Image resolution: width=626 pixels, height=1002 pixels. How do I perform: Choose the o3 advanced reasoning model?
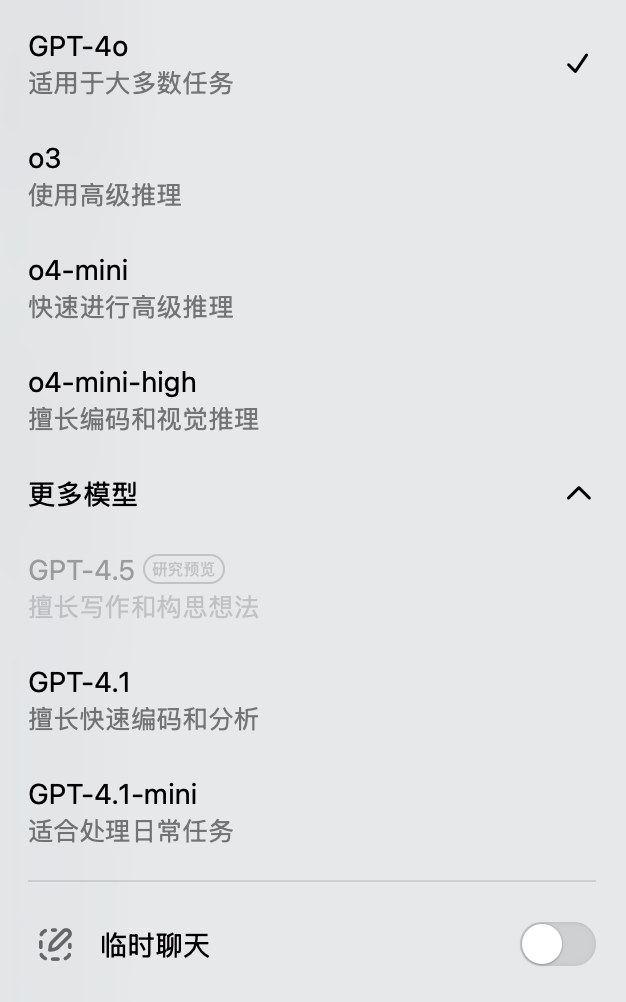pyautogui.click(x=312, y=176)
